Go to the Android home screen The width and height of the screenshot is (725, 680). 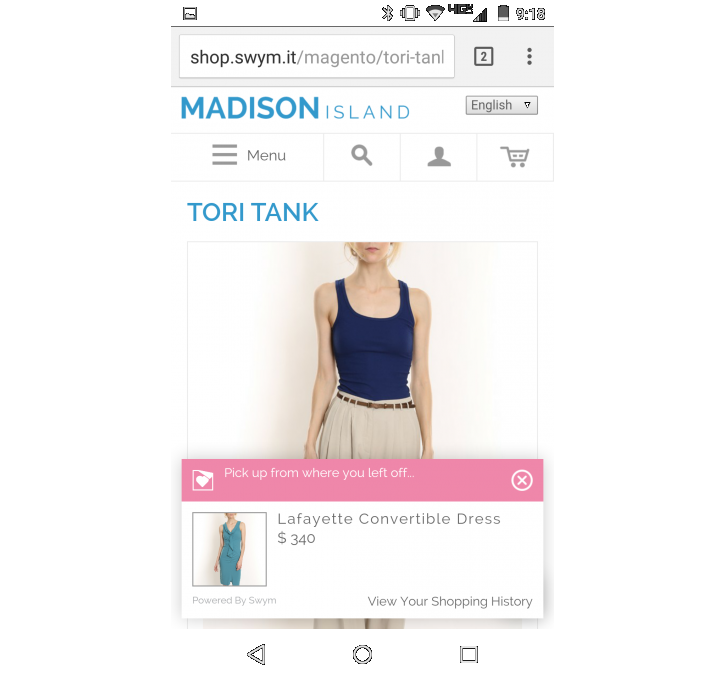point(362,654)
